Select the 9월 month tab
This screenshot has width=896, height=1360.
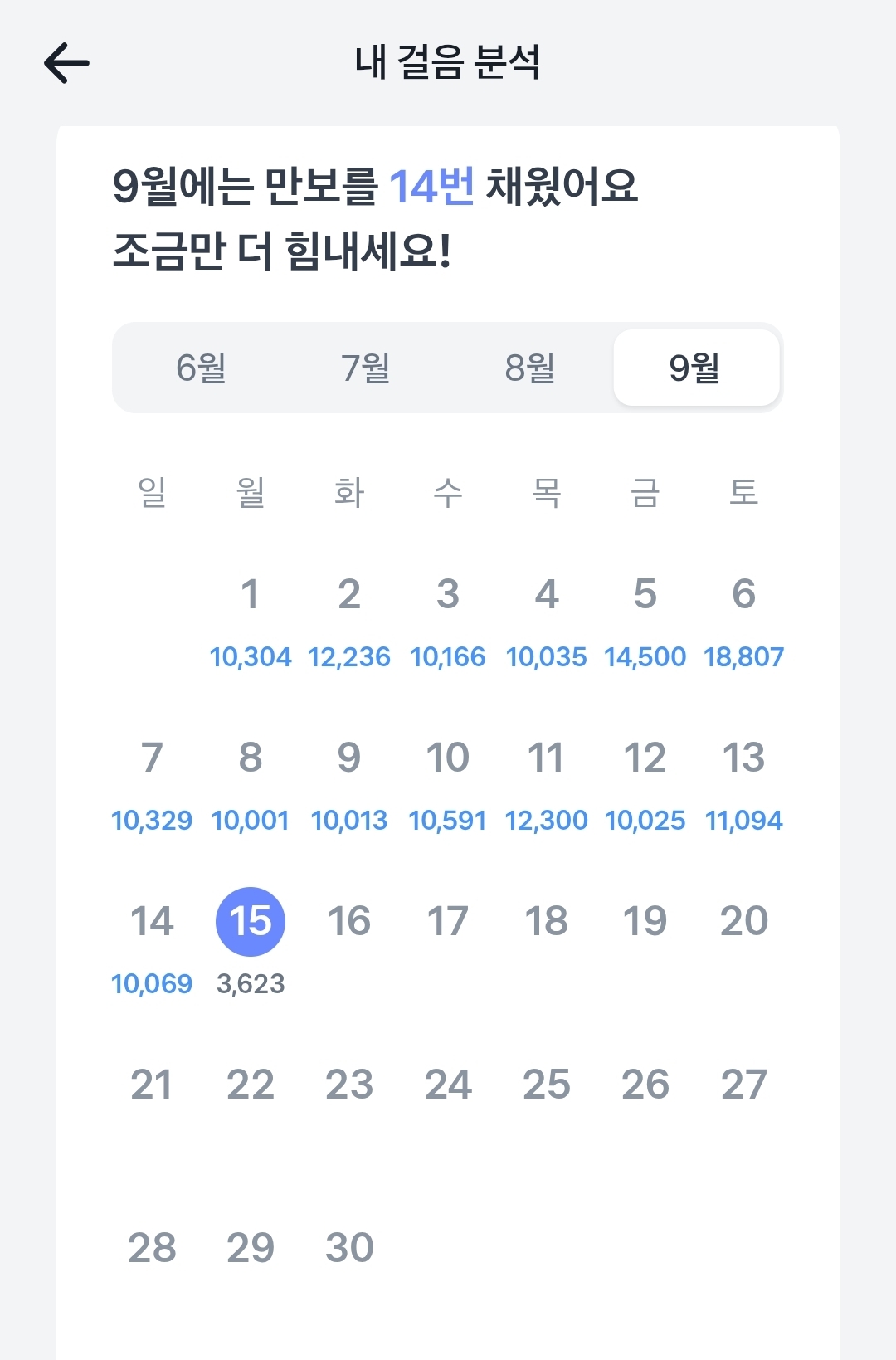pos(696,368)
